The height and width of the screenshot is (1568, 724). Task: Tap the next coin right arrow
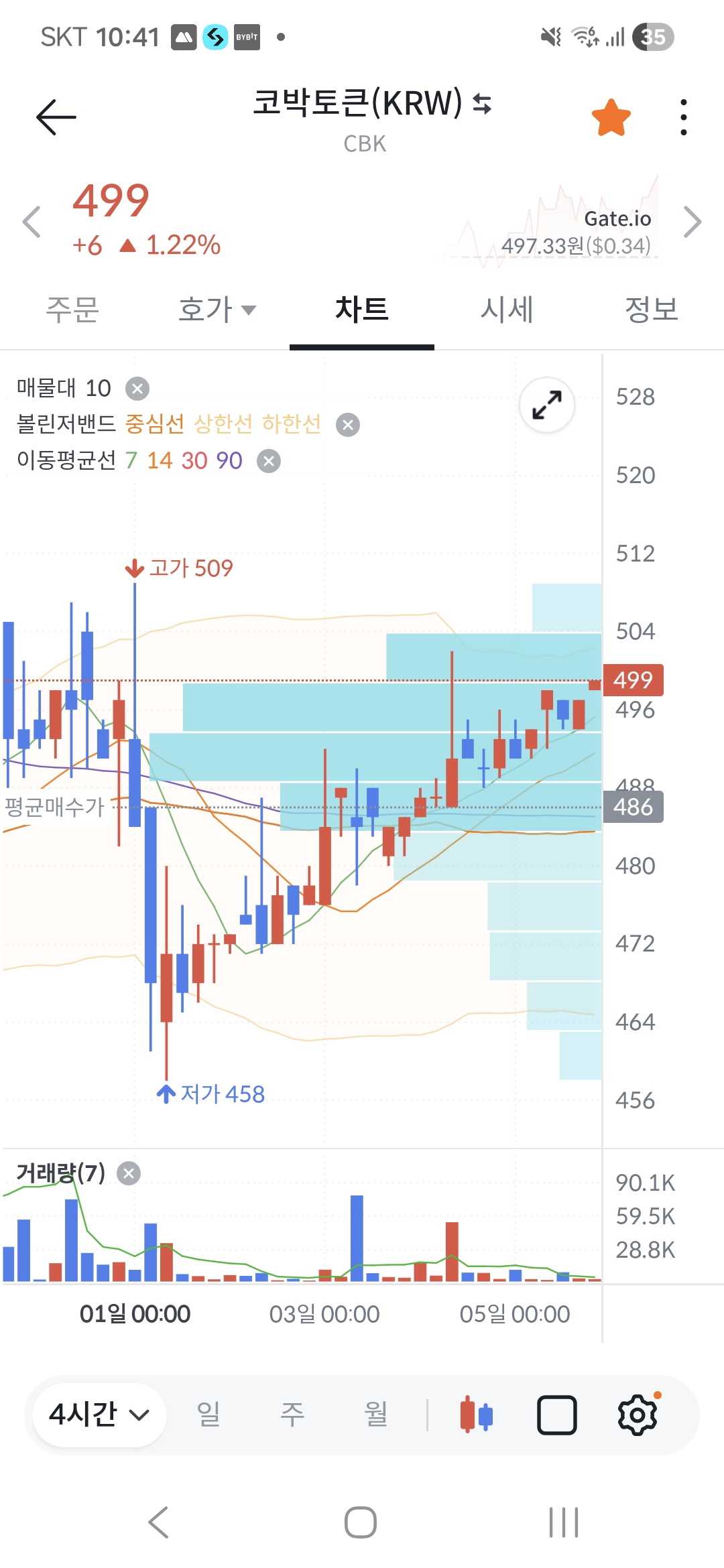(694, 221)
